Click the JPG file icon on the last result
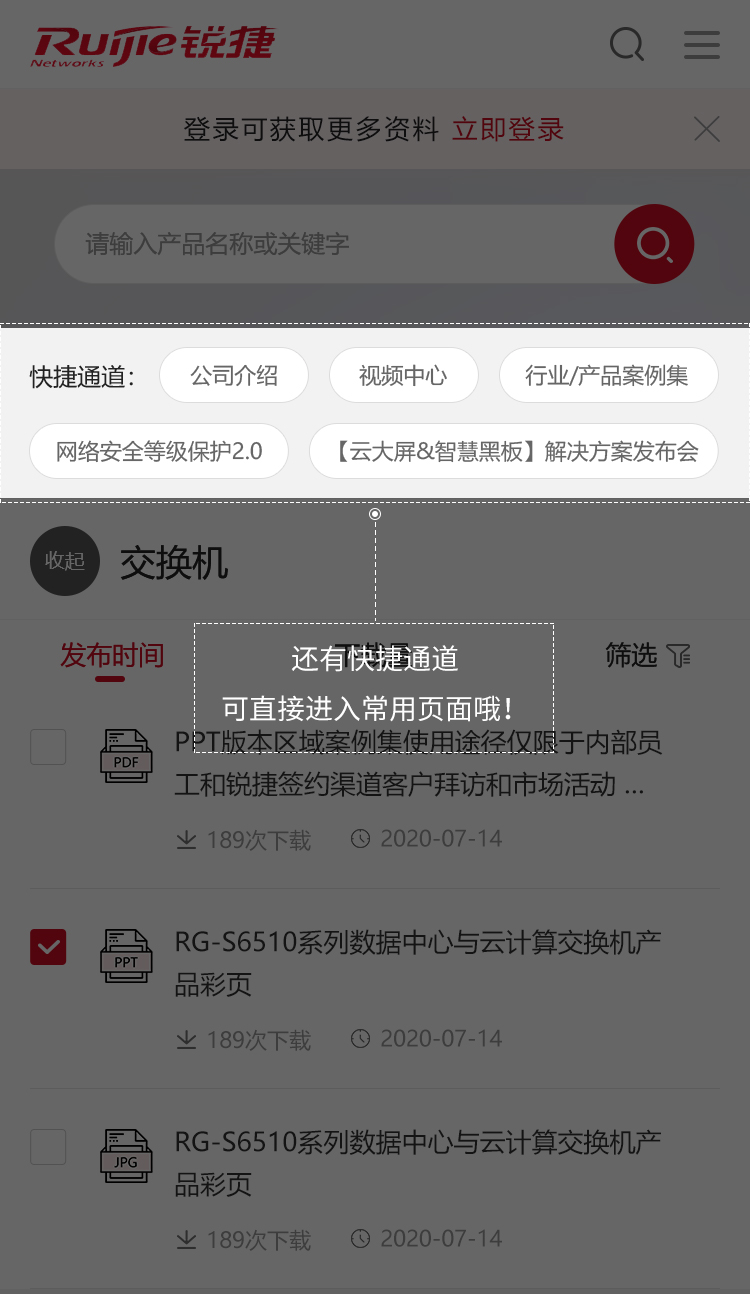This screenshot has width=750, height=1294. [126, 1156]
